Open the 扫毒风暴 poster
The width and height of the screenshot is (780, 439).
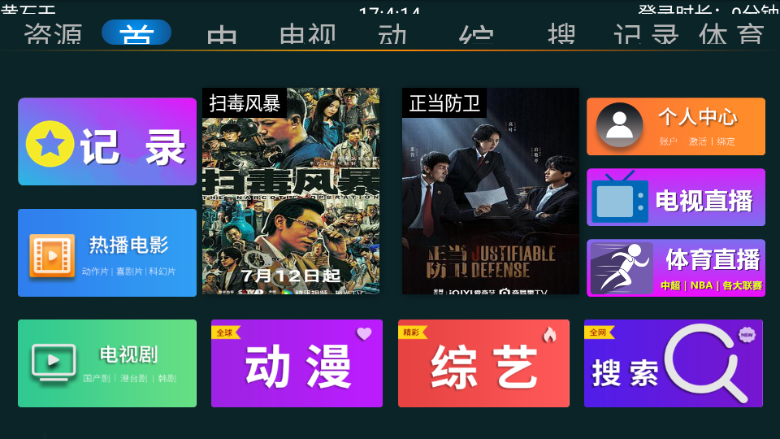pos(291,191)
